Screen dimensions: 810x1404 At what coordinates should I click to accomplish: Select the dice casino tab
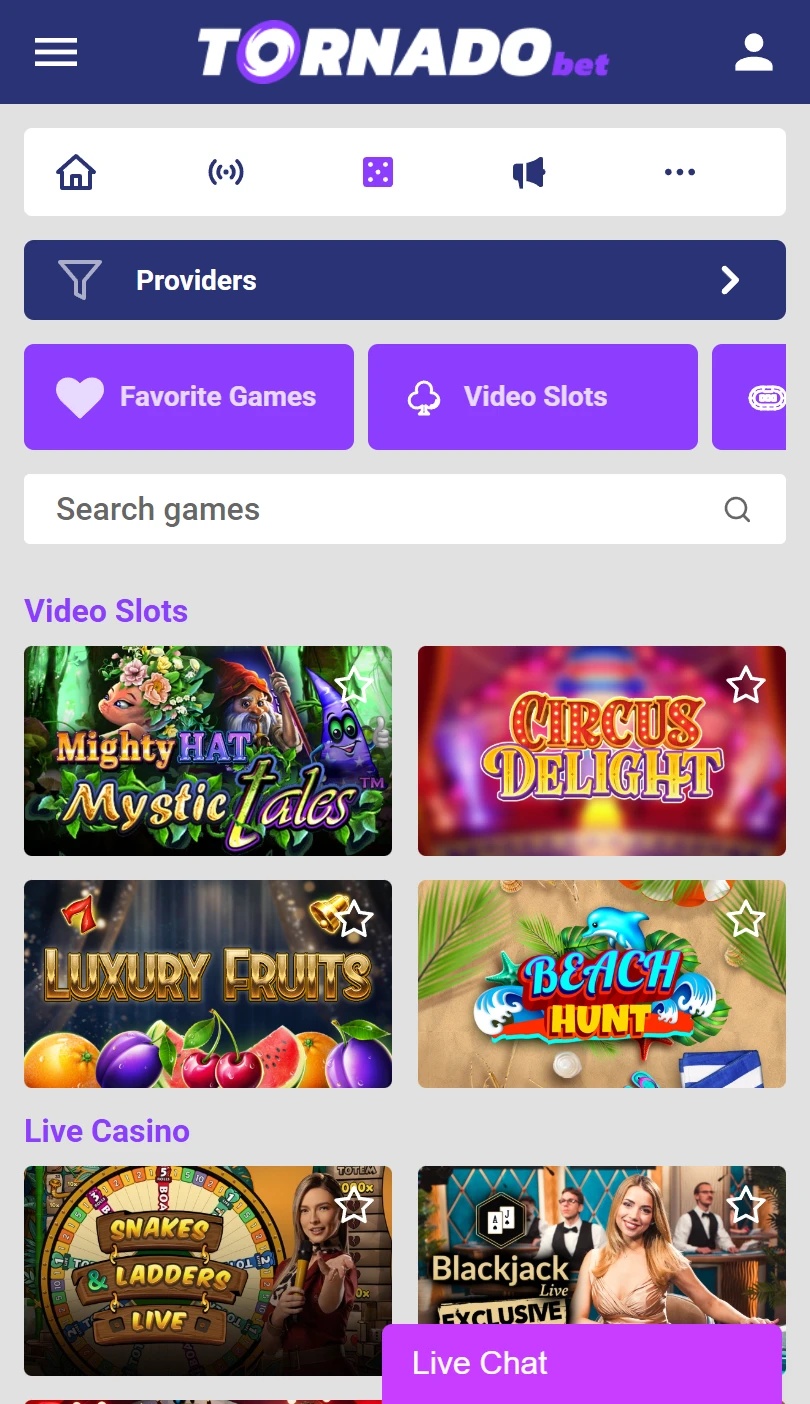click(378, 172)
